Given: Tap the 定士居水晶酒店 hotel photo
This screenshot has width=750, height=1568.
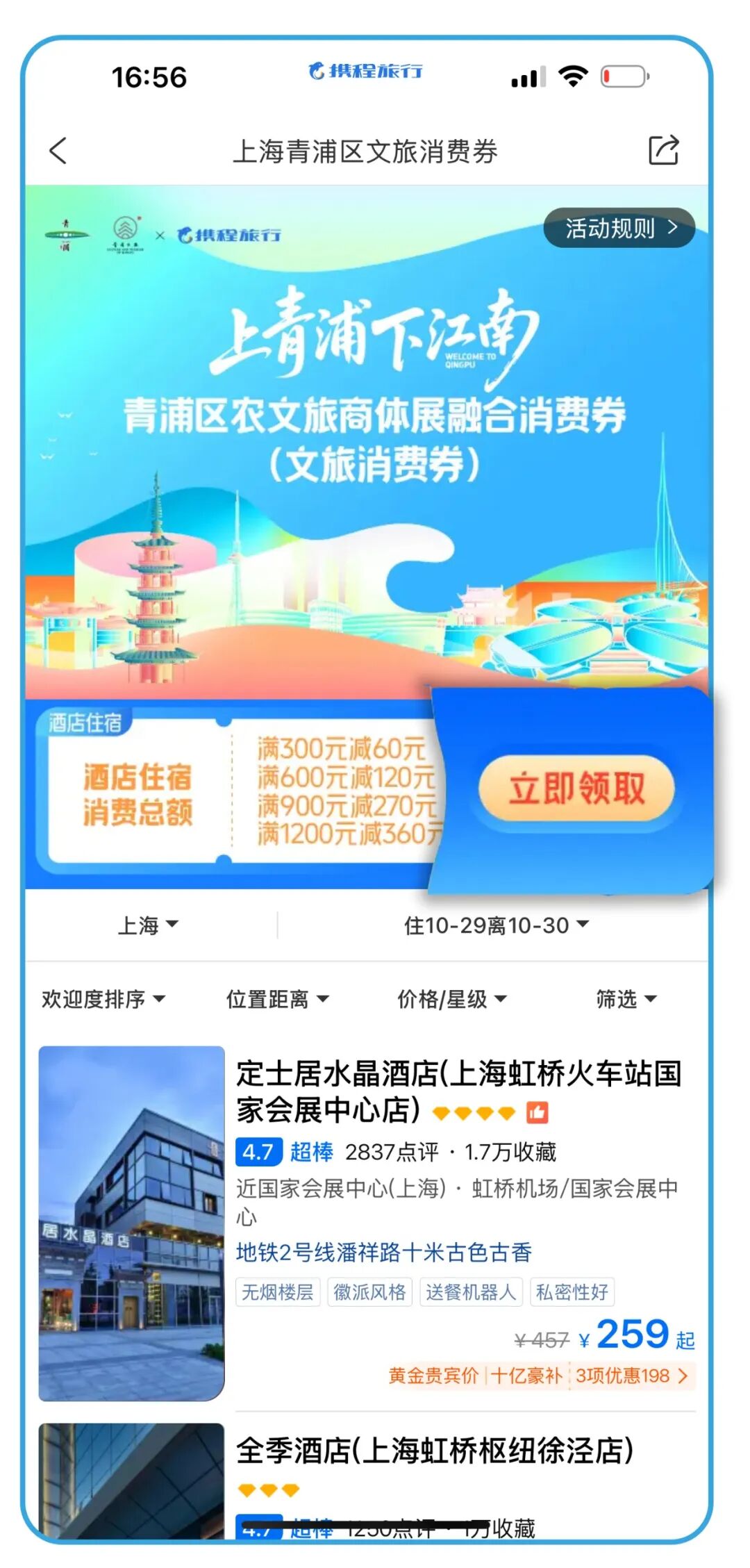Looking at the screenshot, I should pos(132,1216).
